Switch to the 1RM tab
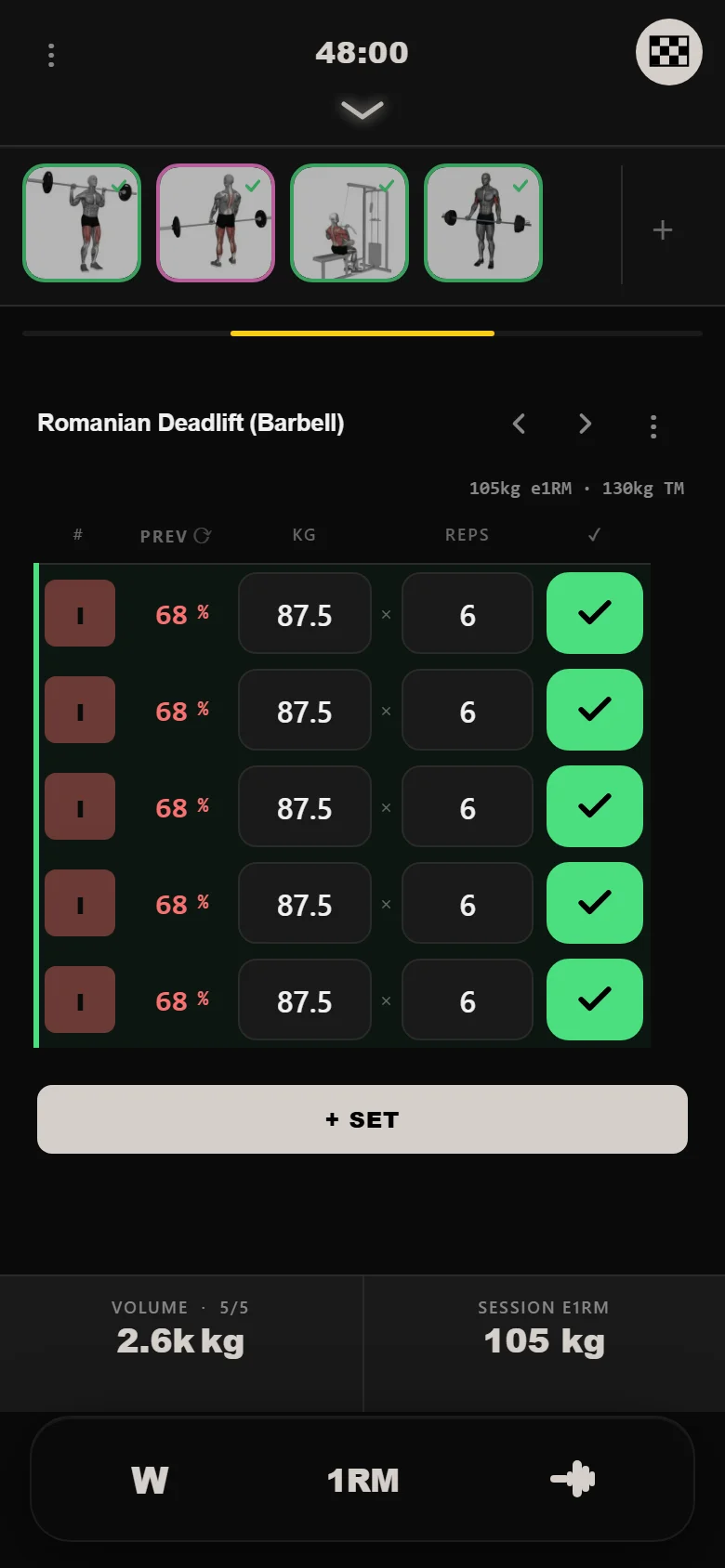 pyautogui.click(x=362, y=1480)
